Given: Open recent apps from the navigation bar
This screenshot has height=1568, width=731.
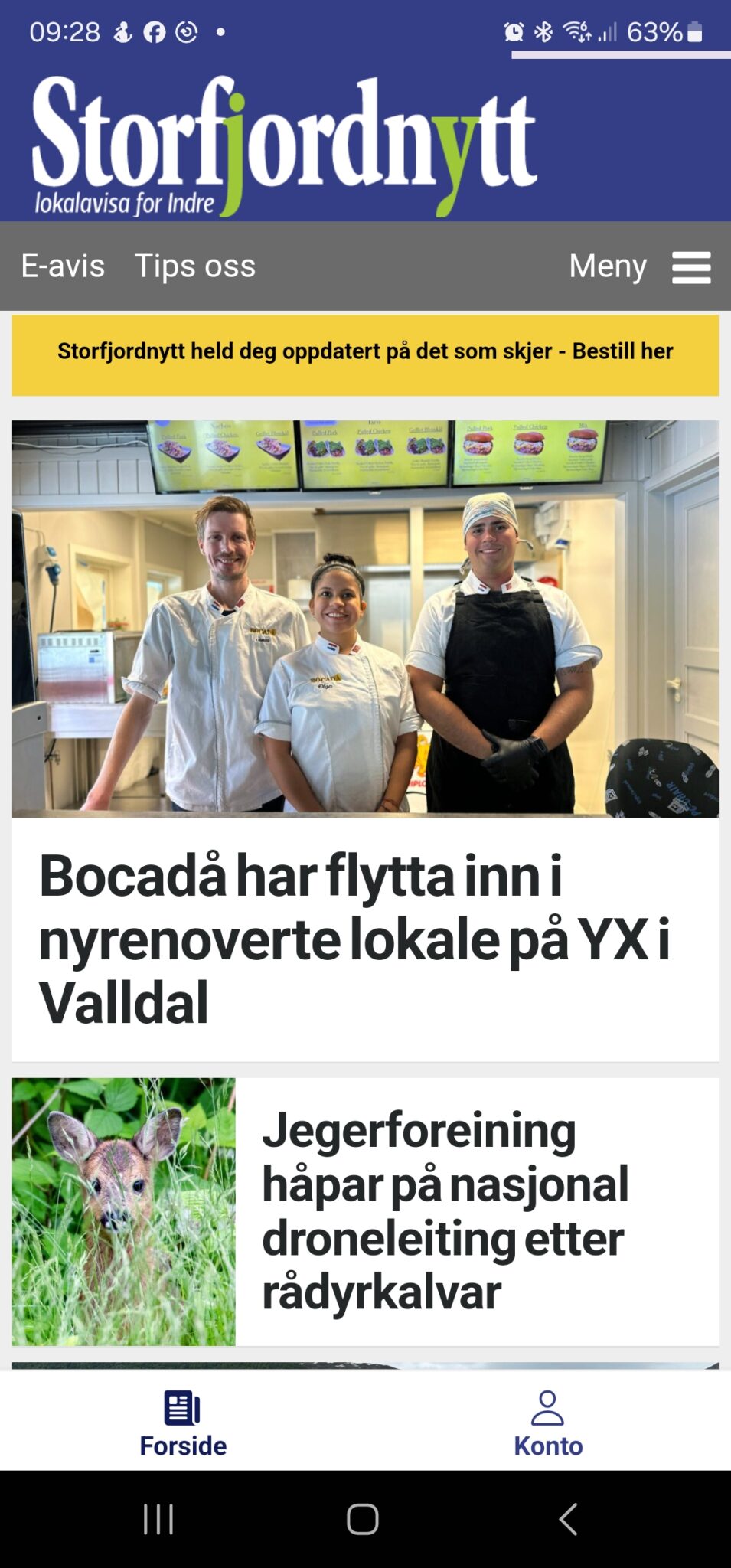Looking at the screenshot, I should (158, 1519).
